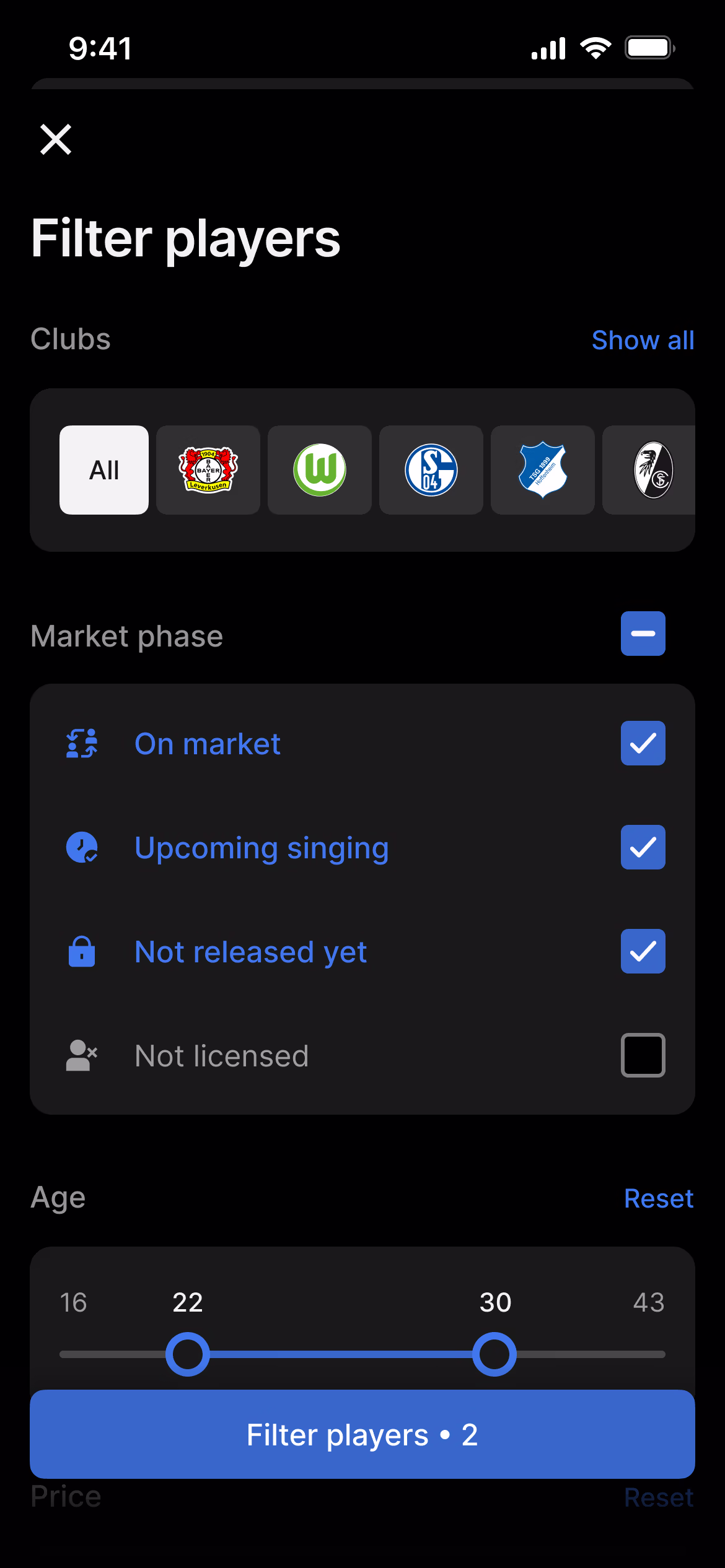Show all clubs
This screenshot has width=725, height=1568.
pyautogui.click(x=642, y=340)
